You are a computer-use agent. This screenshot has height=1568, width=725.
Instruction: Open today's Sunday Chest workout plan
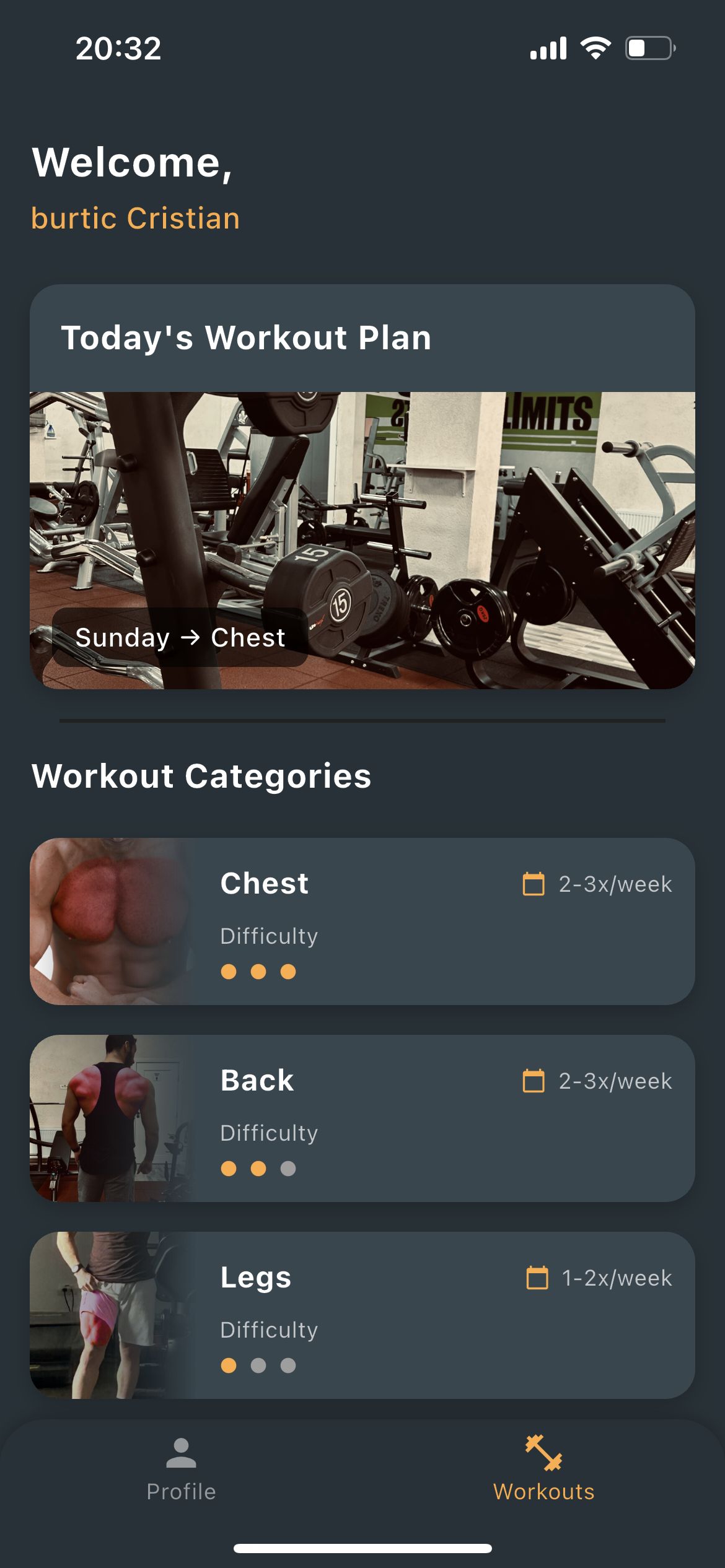[x=362, y=539]
